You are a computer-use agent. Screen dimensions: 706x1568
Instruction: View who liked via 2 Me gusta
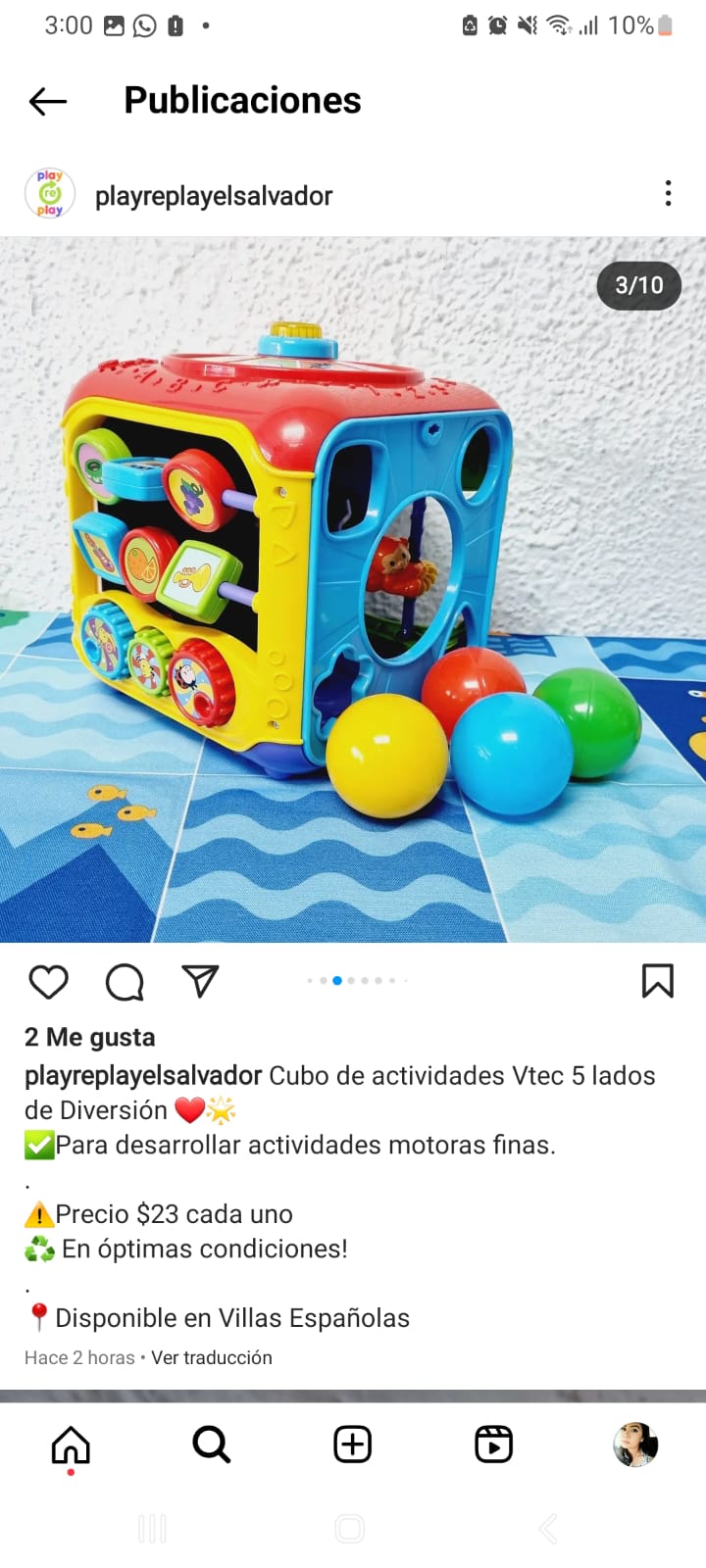(90, 1037)
